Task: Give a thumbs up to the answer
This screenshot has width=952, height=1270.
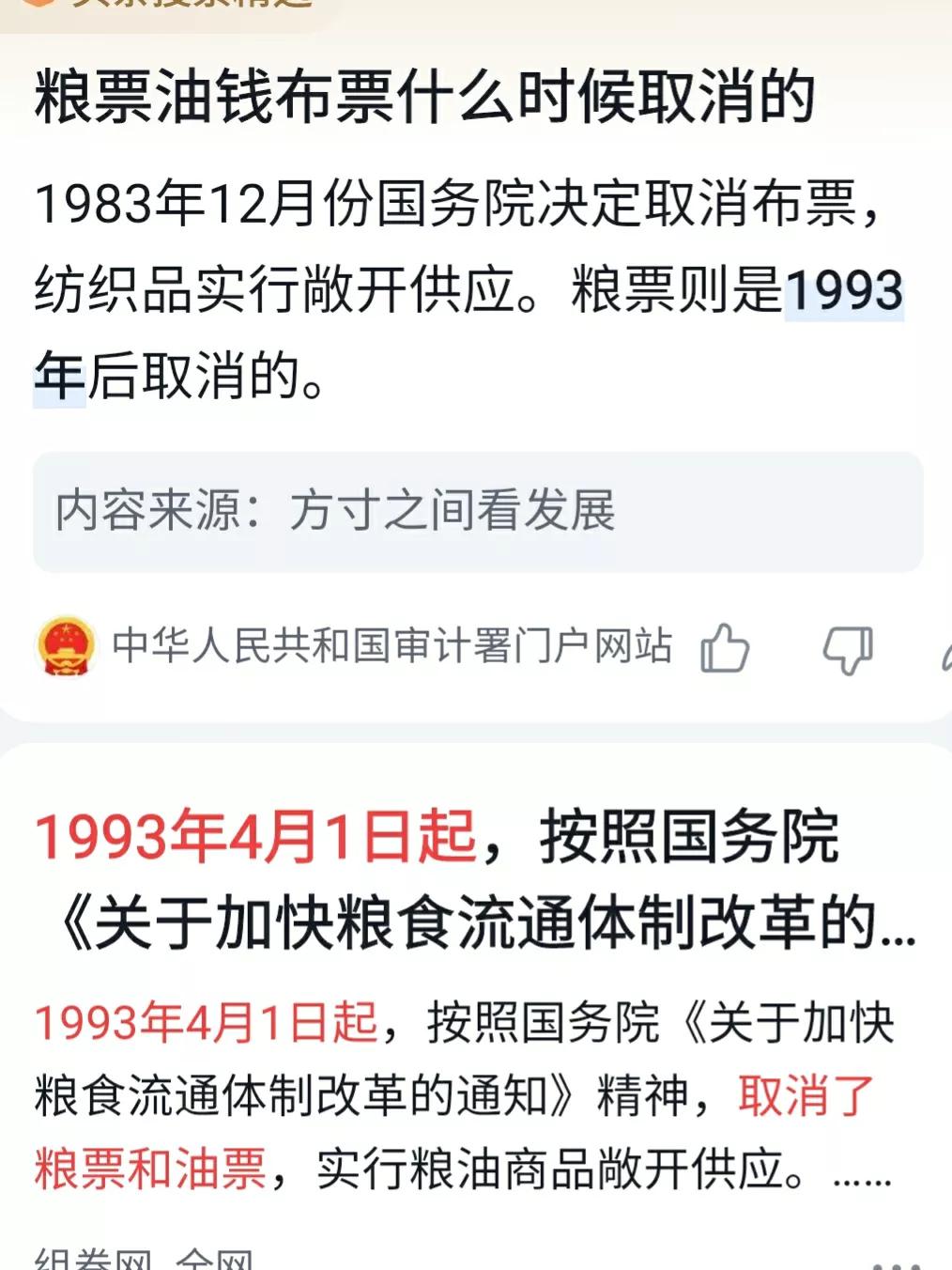Action: [x=723, y=647]
